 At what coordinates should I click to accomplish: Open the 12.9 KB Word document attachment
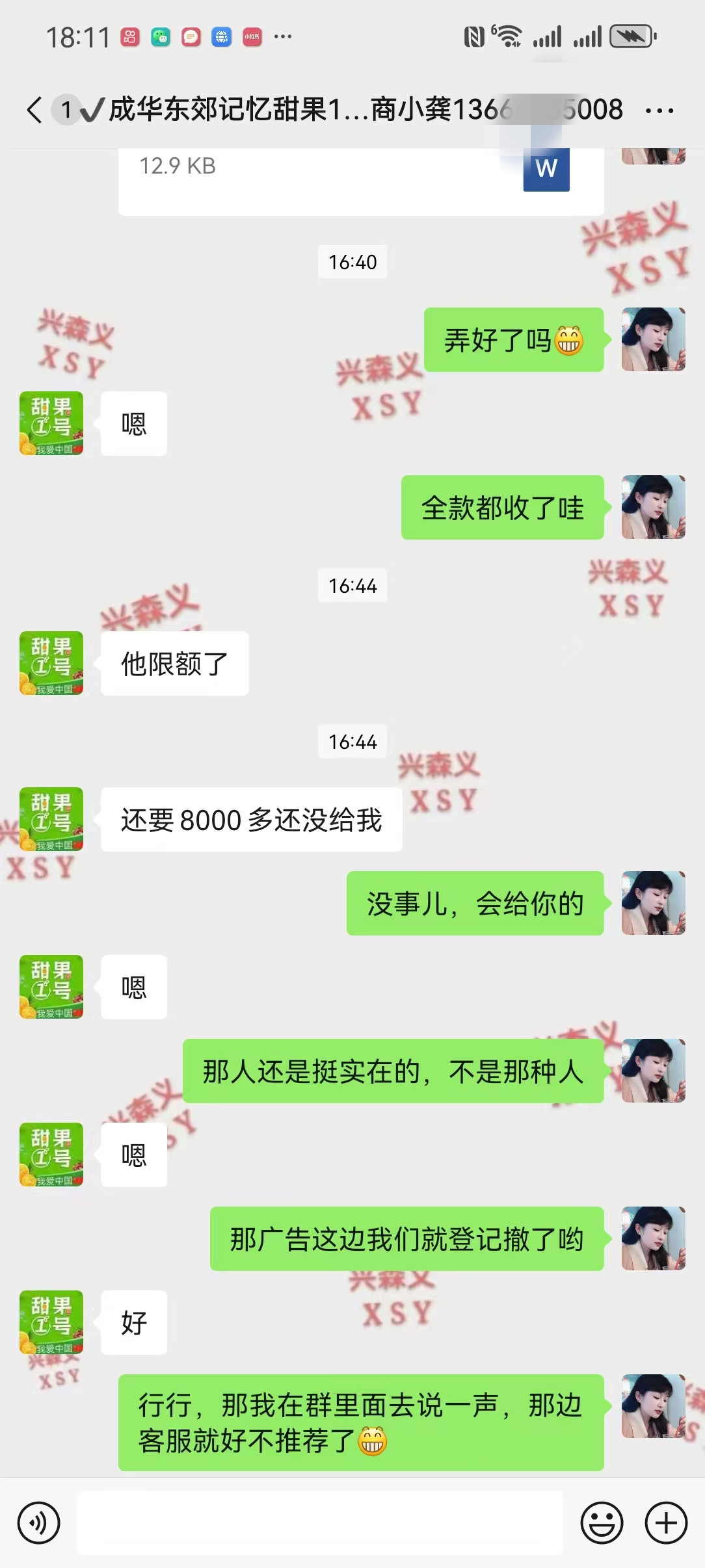point(361,179)
